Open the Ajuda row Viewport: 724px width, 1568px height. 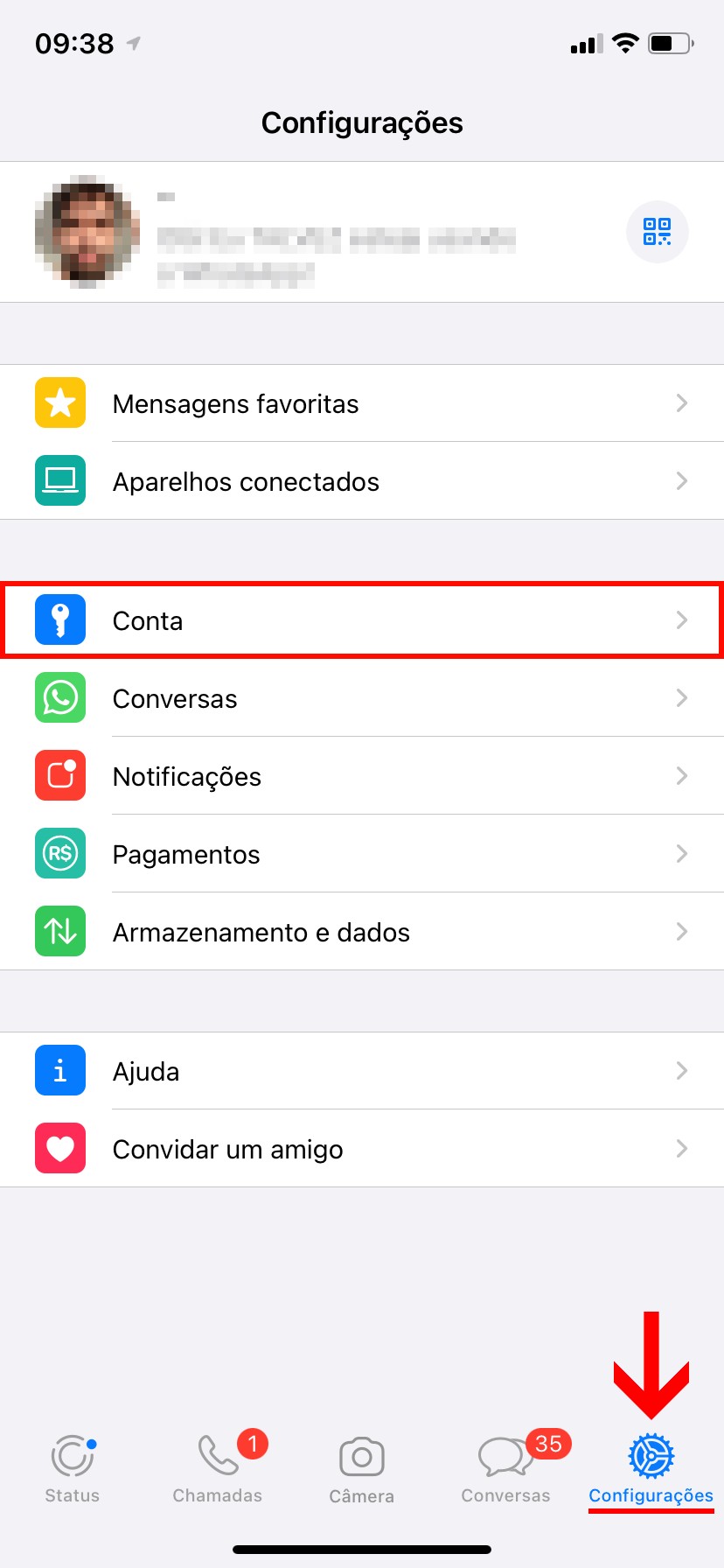point(362,1071)
